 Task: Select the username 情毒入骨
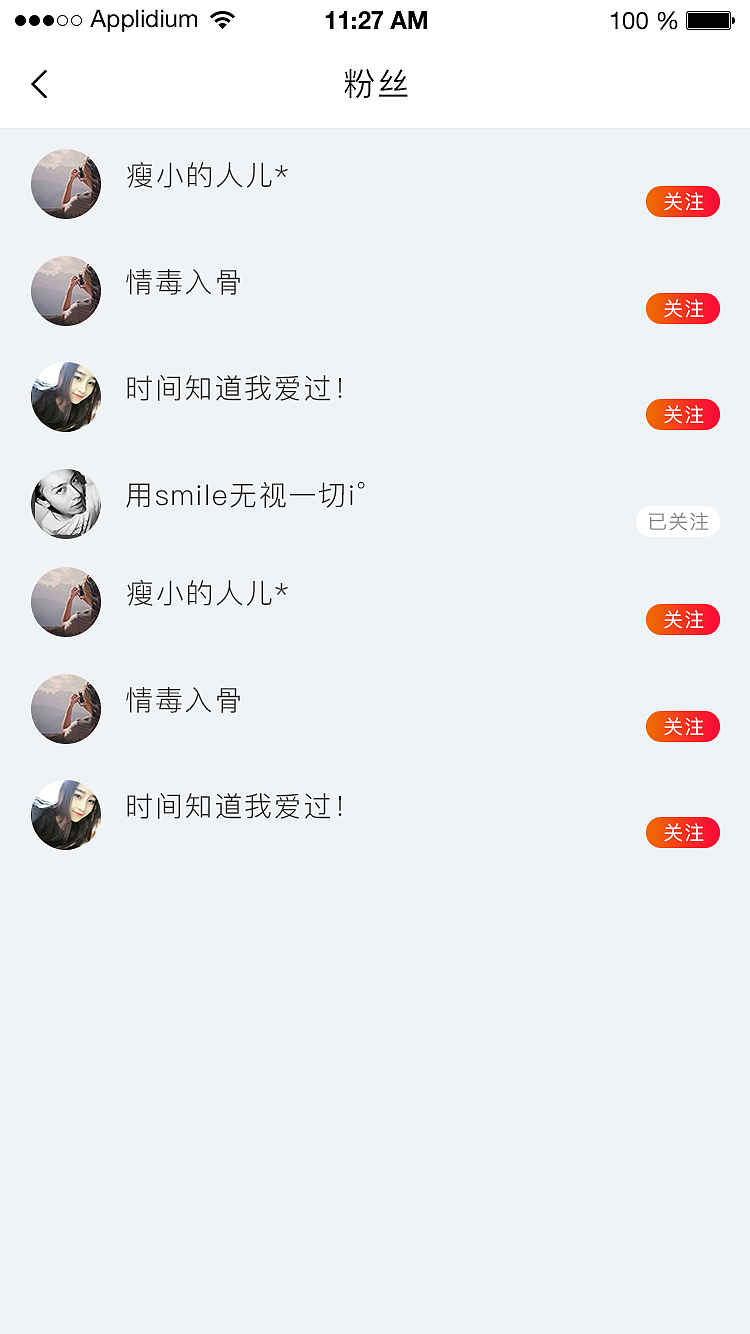(x=184, y=283)
